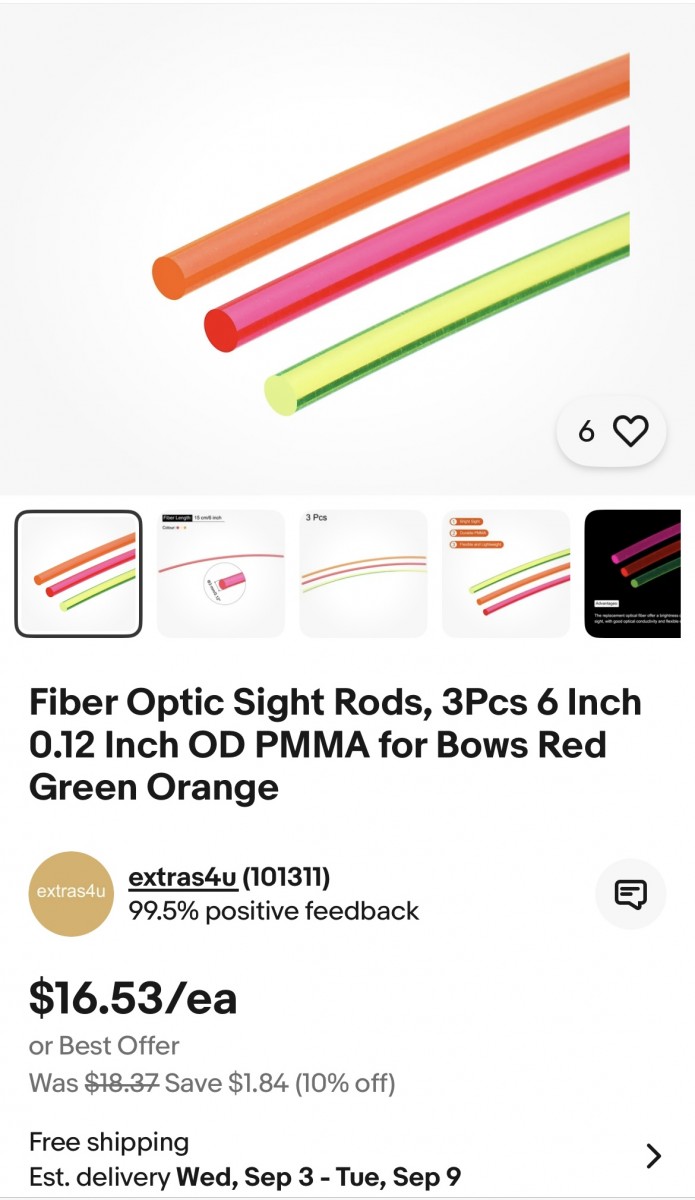This screenshot has width=695, height=1200.
Task: Add item to watchlist with heart icon
Action: [630, 431]
